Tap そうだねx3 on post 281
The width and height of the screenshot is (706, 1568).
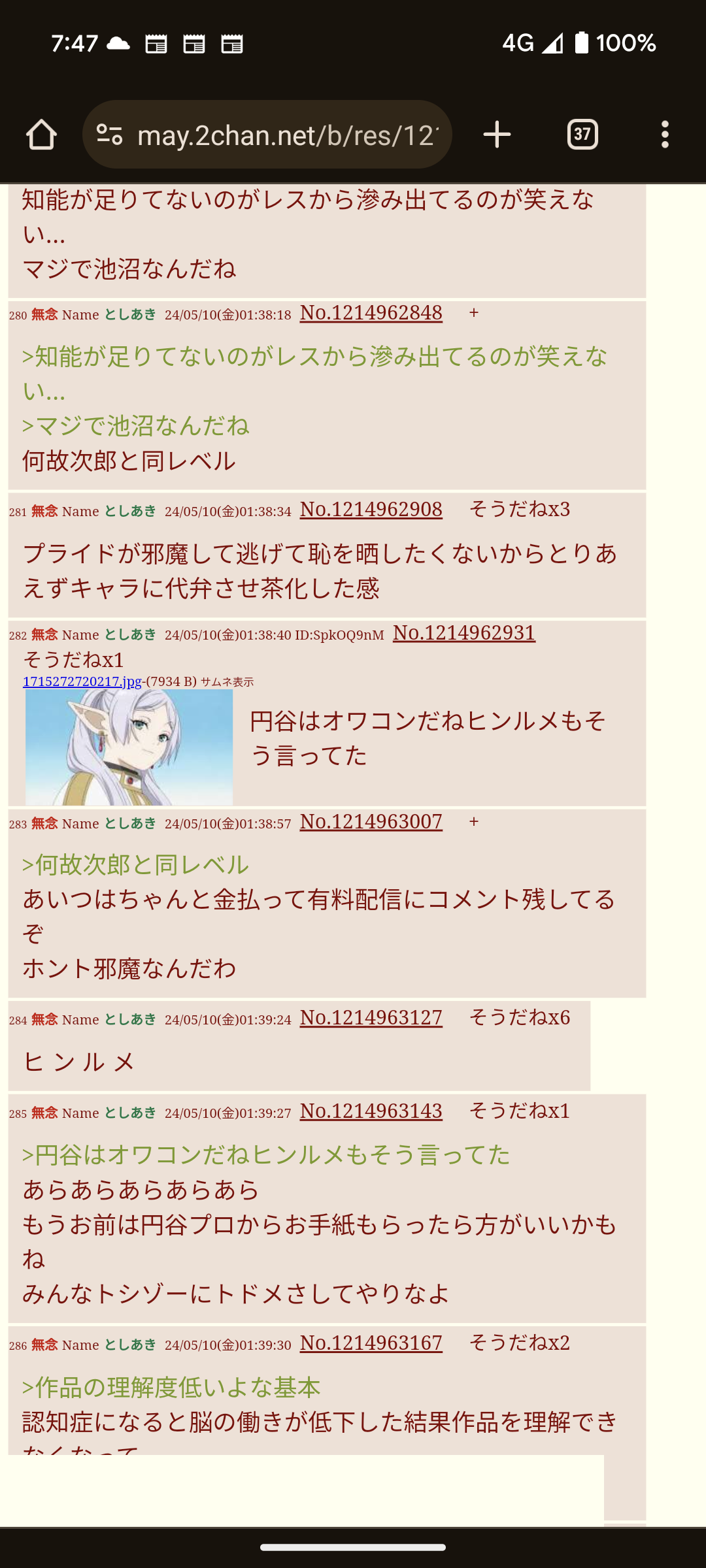pyautogui.click(x=520, y=509)
